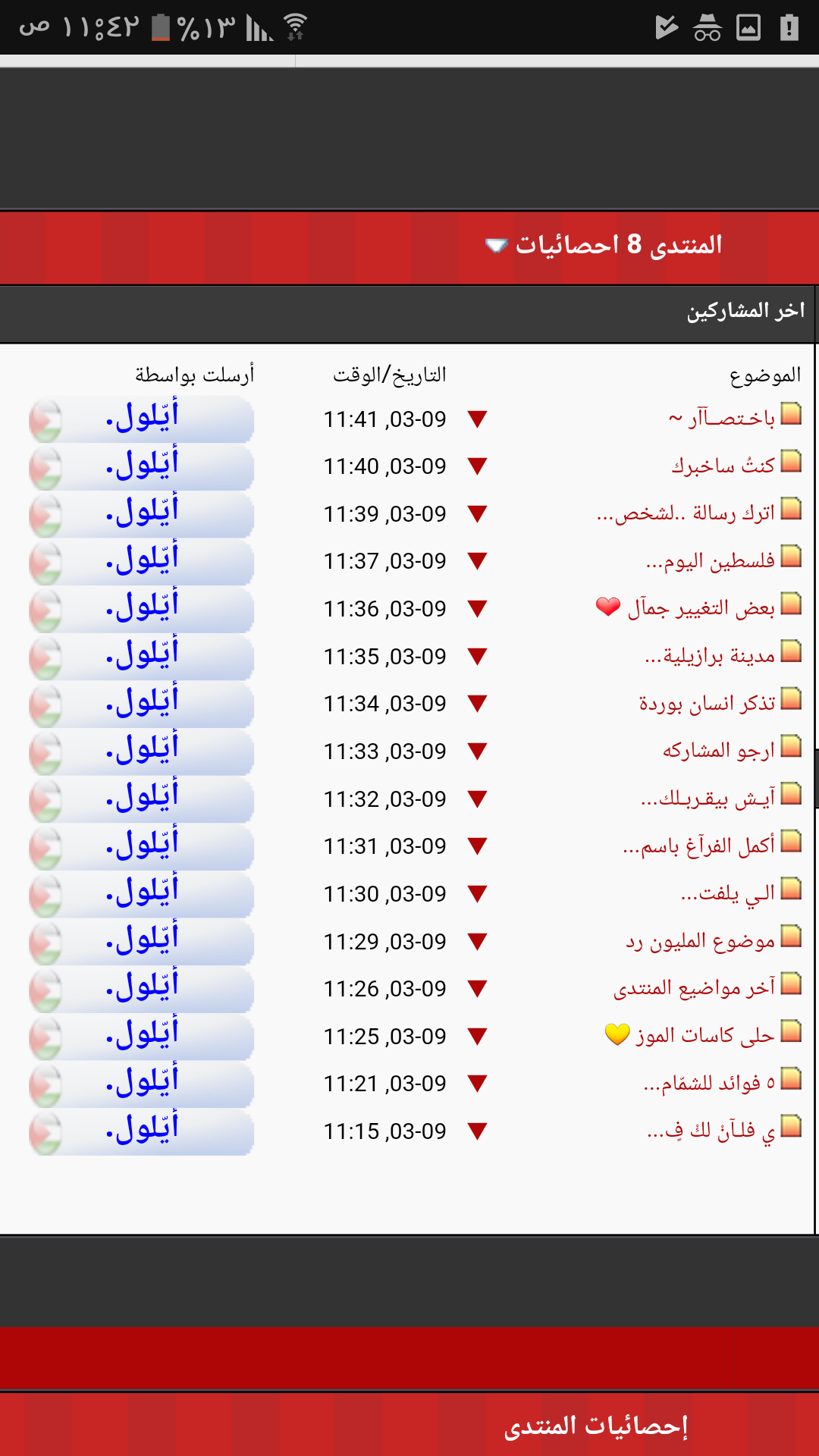Open the topic ارجو المشاركه
Viewport: 819px width, 1456px height.
point(719,750)
